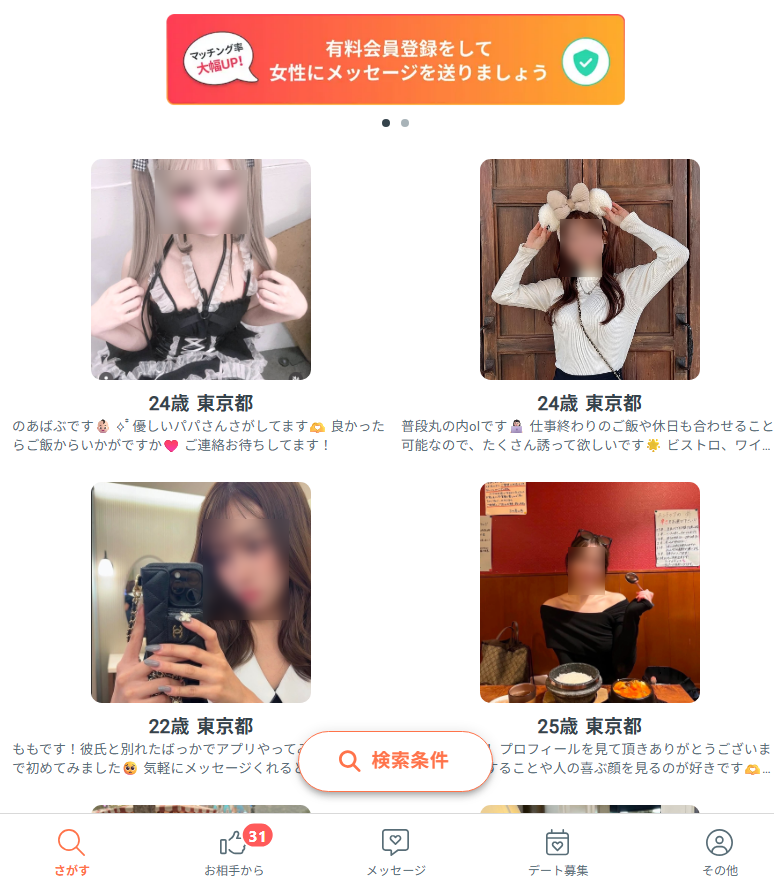774x884 pixels.
Task: Open the 検索条件 search filter button
Action: tap(395, 761)
